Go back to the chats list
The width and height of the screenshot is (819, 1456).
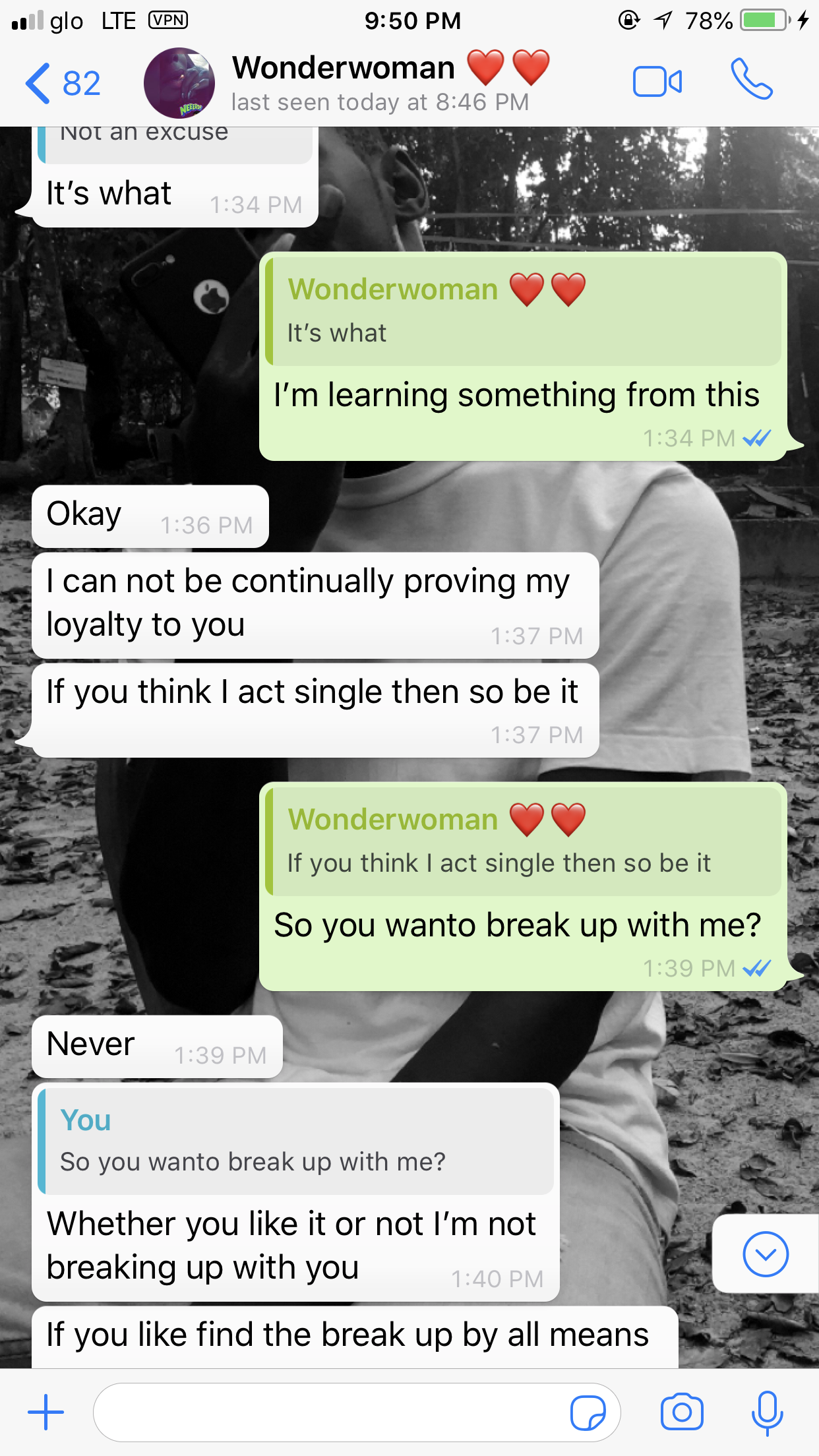coord(61,83)
